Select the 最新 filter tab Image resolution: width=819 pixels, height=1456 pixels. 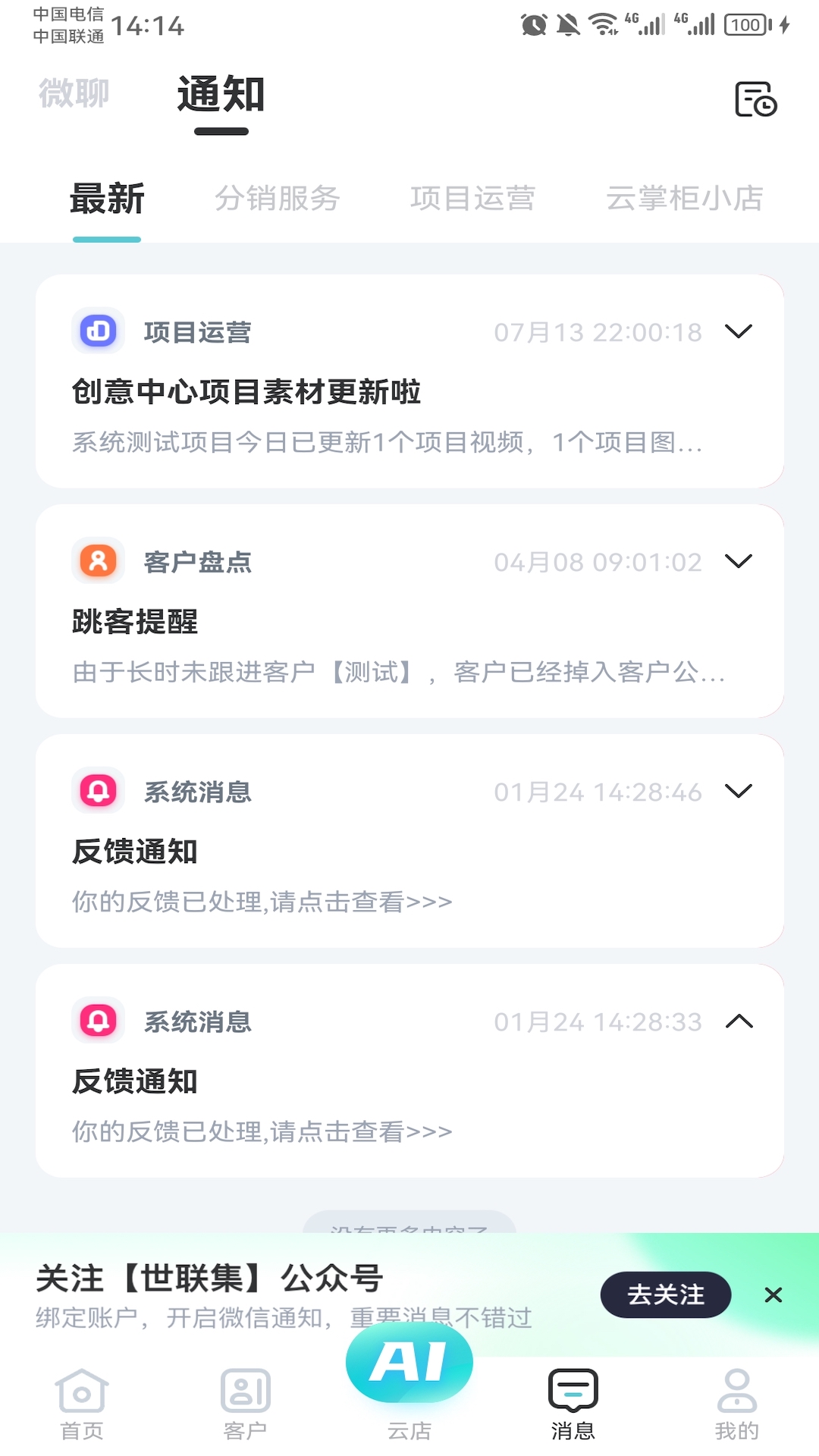(x=107, y=199)
